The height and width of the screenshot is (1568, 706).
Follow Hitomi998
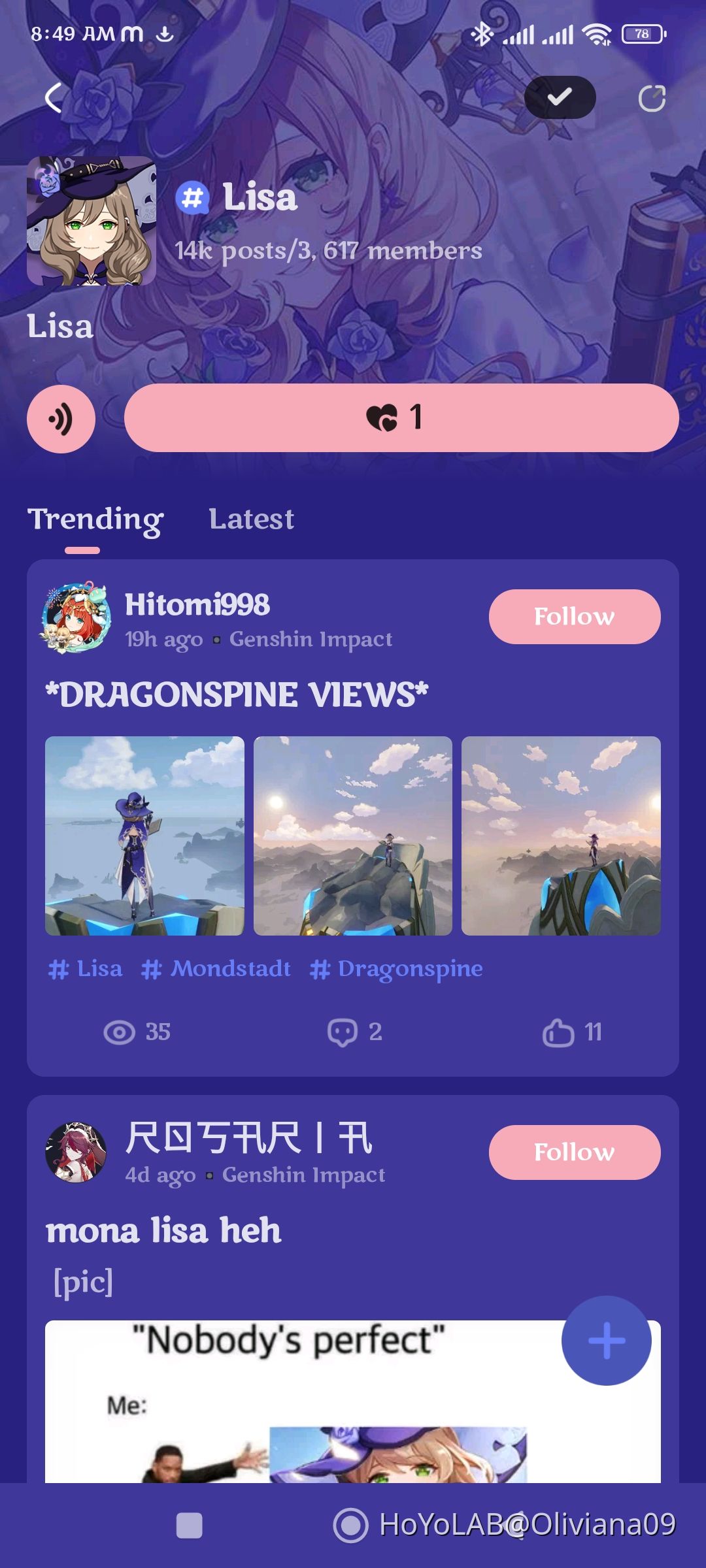pyautogui.click(x=574, y=617)
